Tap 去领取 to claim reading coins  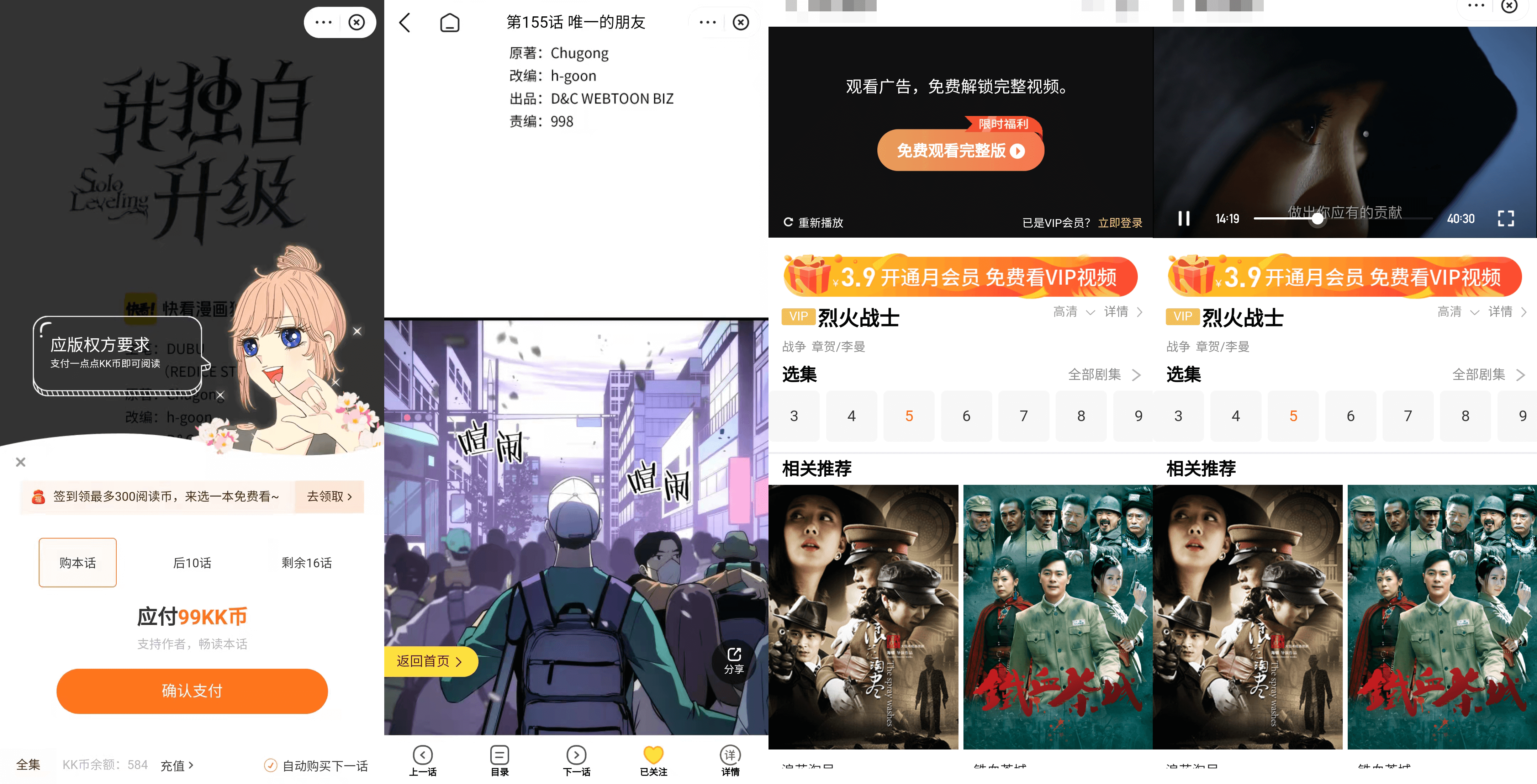[329, 497]
